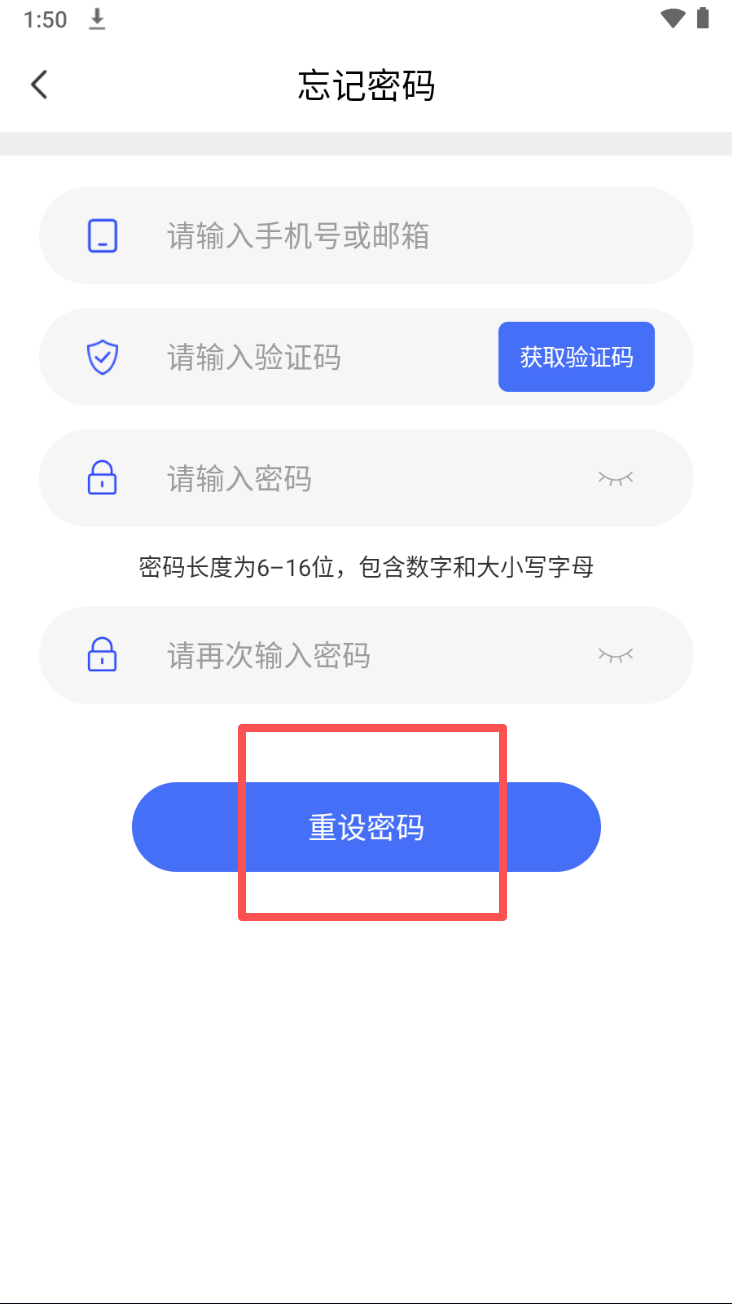The image size is (732, 1304).
Task: Focus the phone number or email field
Action: click(x=380, y=236)
